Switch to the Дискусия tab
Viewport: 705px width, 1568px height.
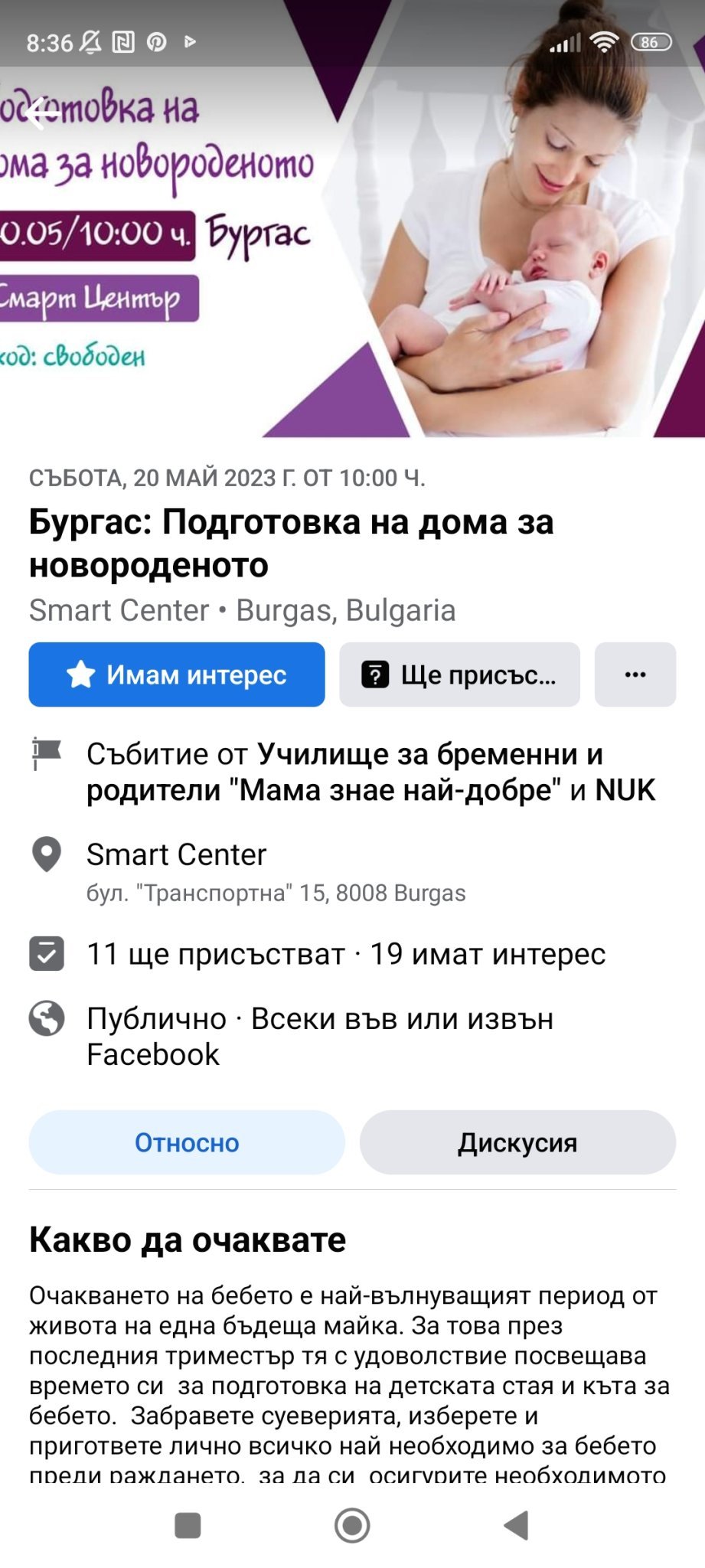point(517,1142)
